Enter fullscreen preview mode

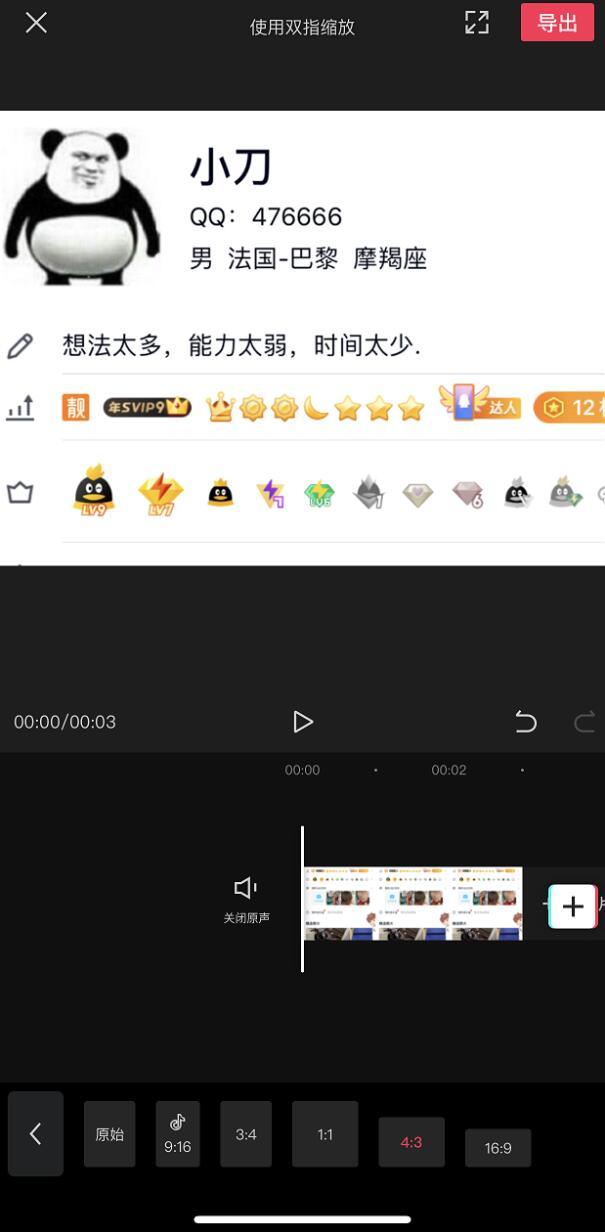coord(477,23)
